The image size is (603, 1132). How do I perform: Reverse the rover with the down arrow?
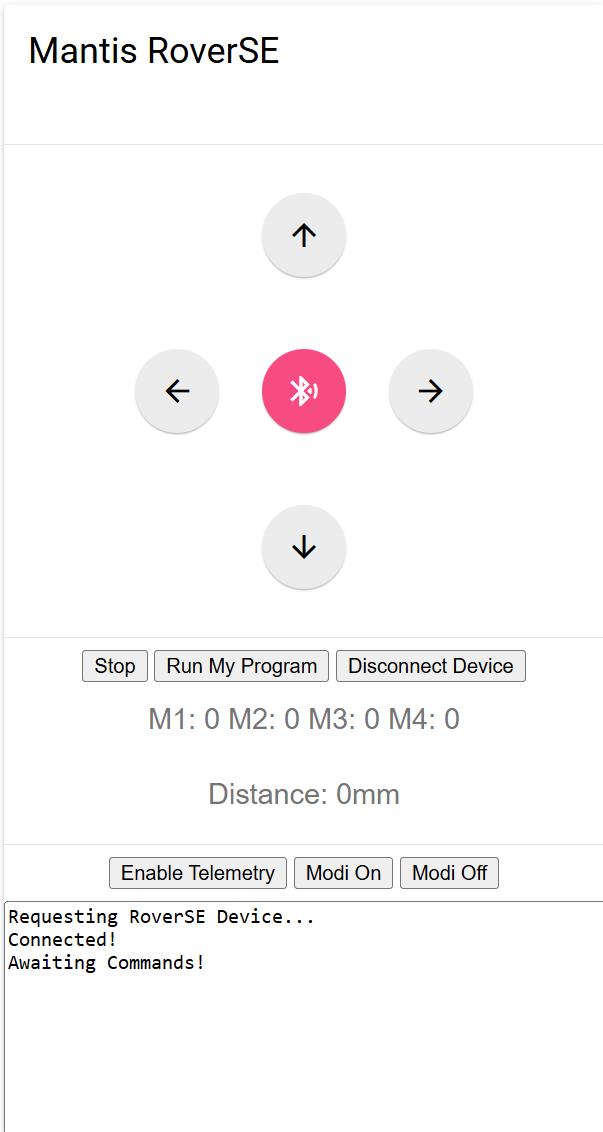pyautogui.click(x=304, y=547)
